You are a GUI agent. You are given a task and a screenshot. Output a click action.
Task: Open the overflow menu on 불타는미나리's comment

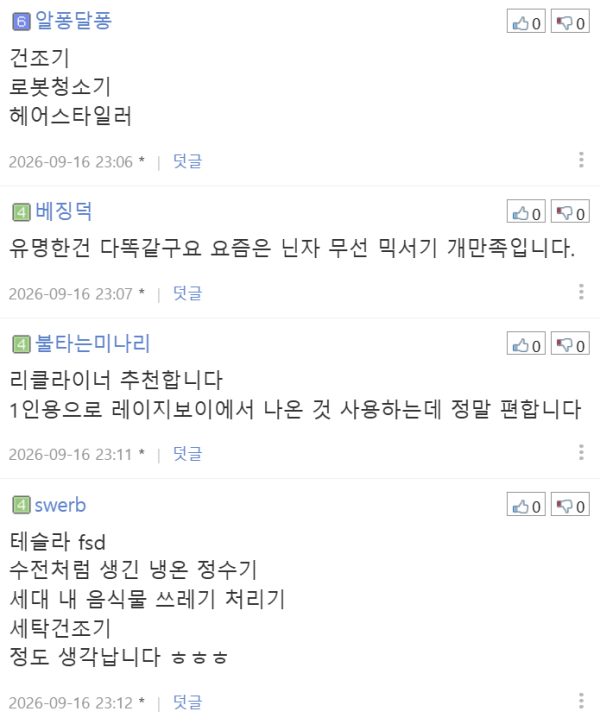pos(581,452)
